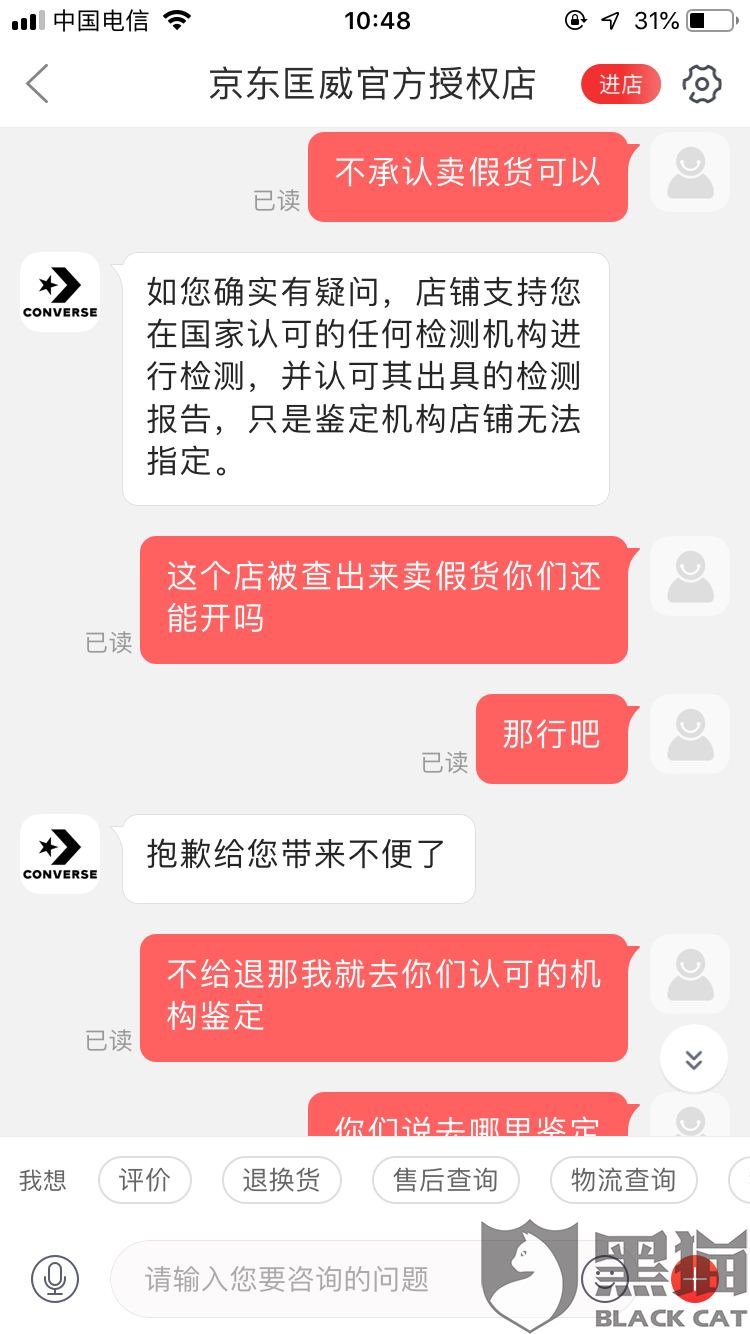Jump to latest messages with the double-chevron button

[694, 1059]
